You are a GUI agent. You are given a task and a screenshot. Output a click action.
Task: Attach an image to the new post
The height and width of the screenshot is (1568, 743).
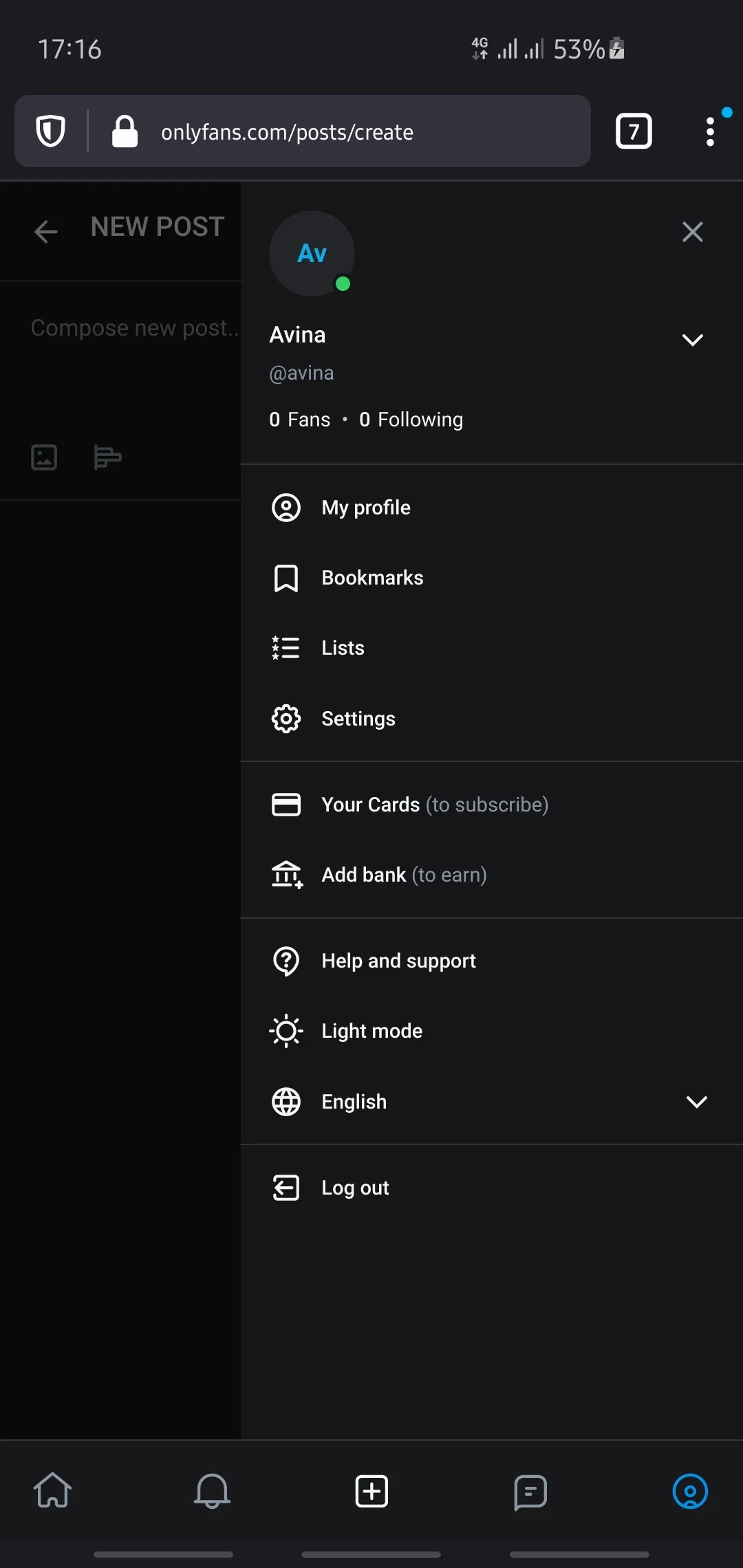tap(43, 456)
